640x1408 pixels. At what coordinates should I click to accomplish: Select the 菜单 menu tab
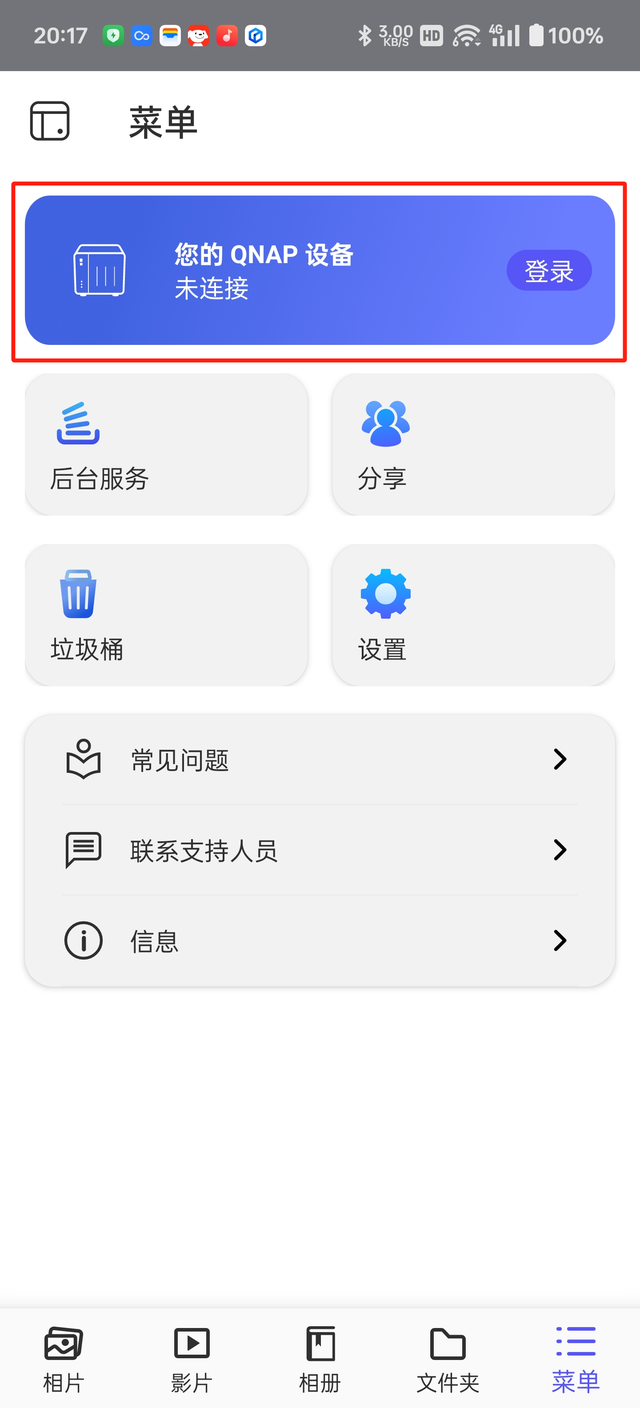click(x=576, y=1359)
